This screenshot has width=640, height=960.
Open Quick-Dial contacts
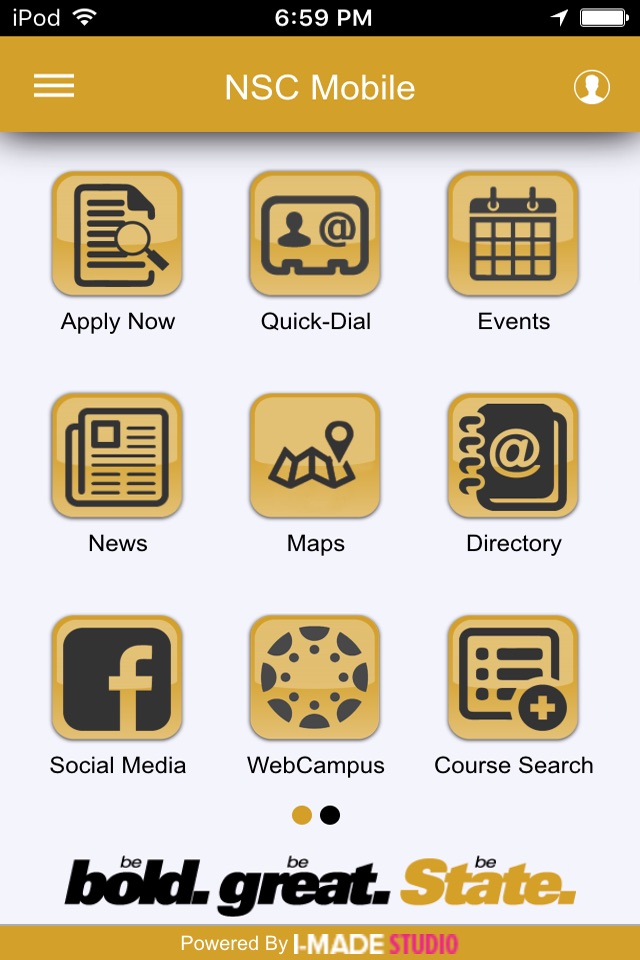tap(315, 234)
